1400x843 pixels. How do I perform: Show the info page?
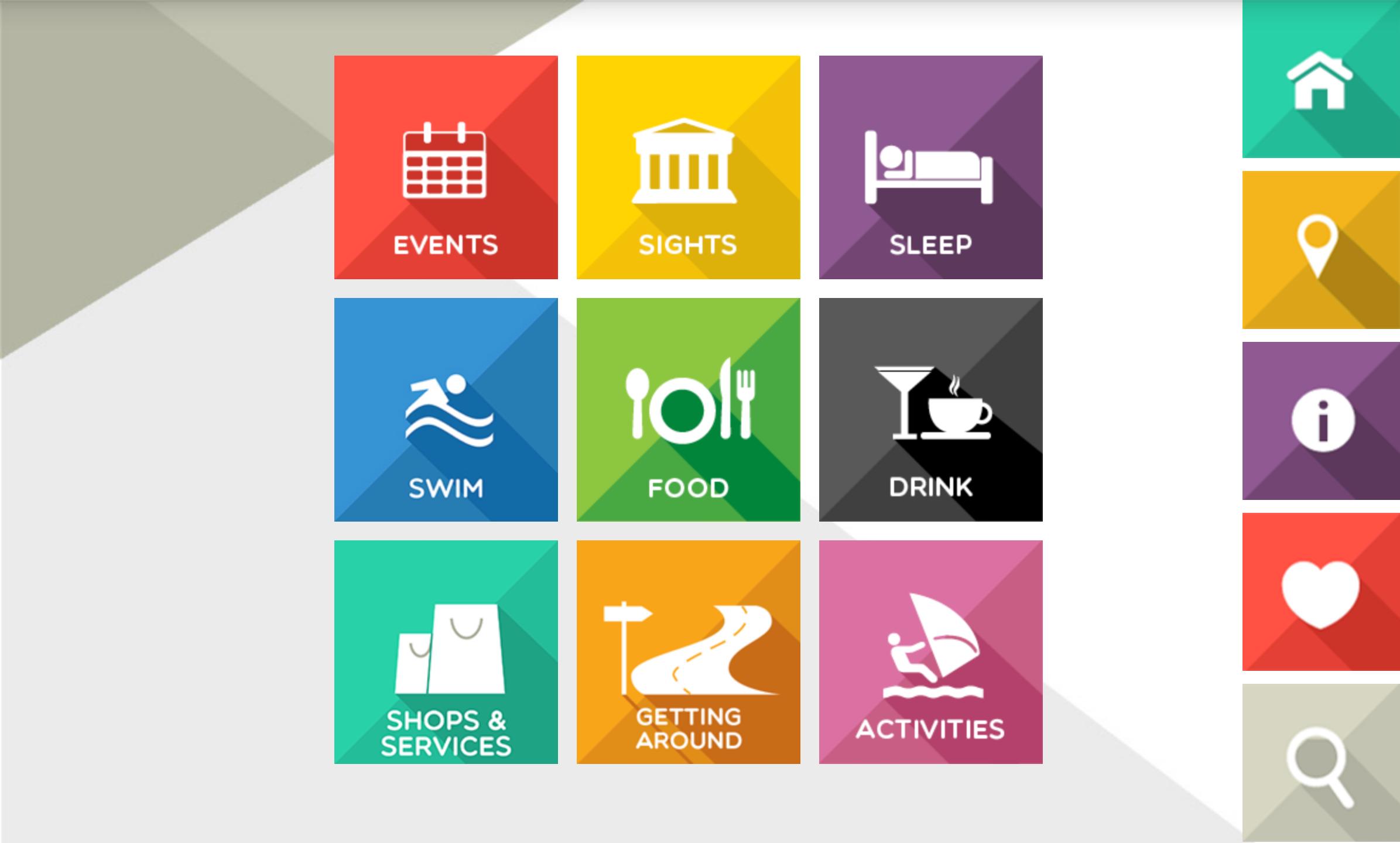click(1320, 421)
